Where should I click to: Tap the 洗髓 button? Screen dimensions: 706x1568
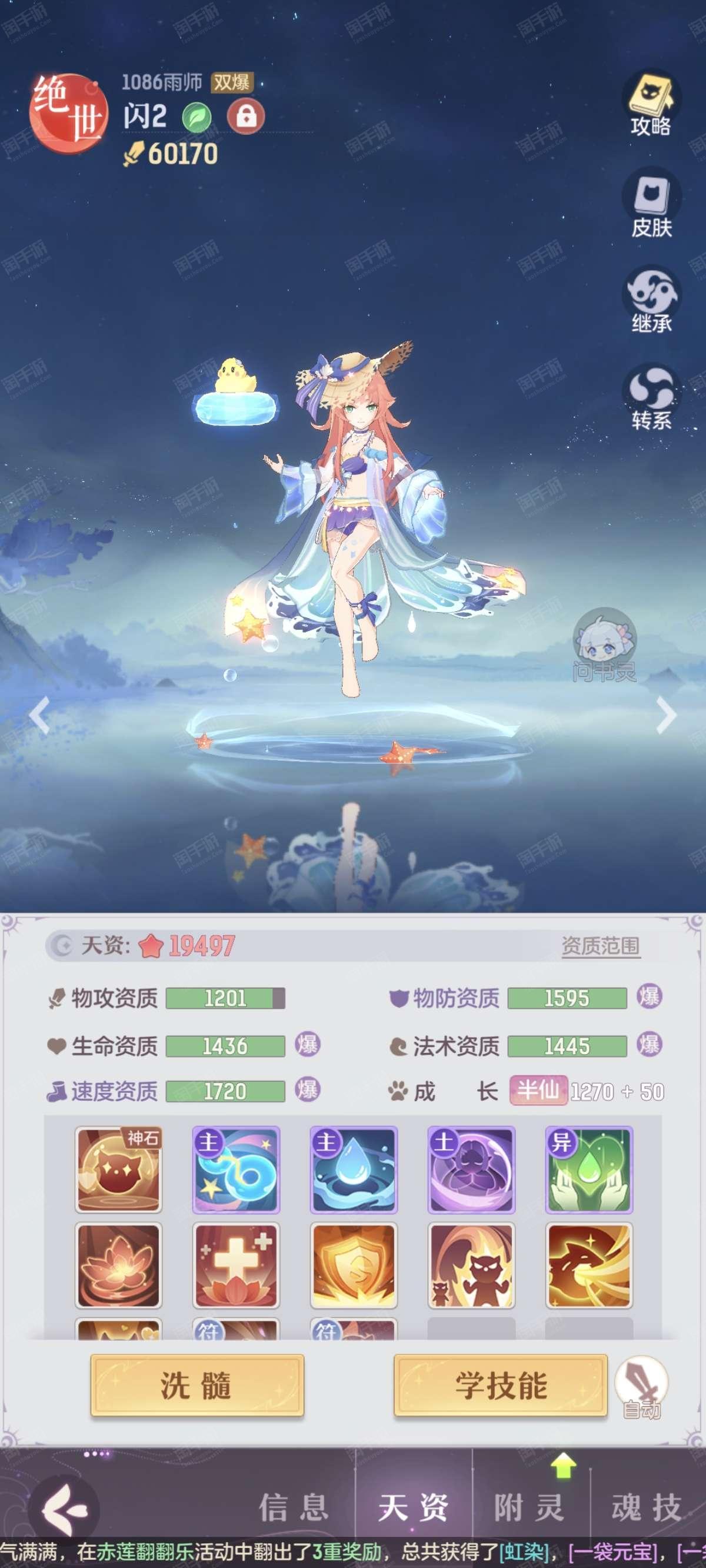(x=197, y=1386)
